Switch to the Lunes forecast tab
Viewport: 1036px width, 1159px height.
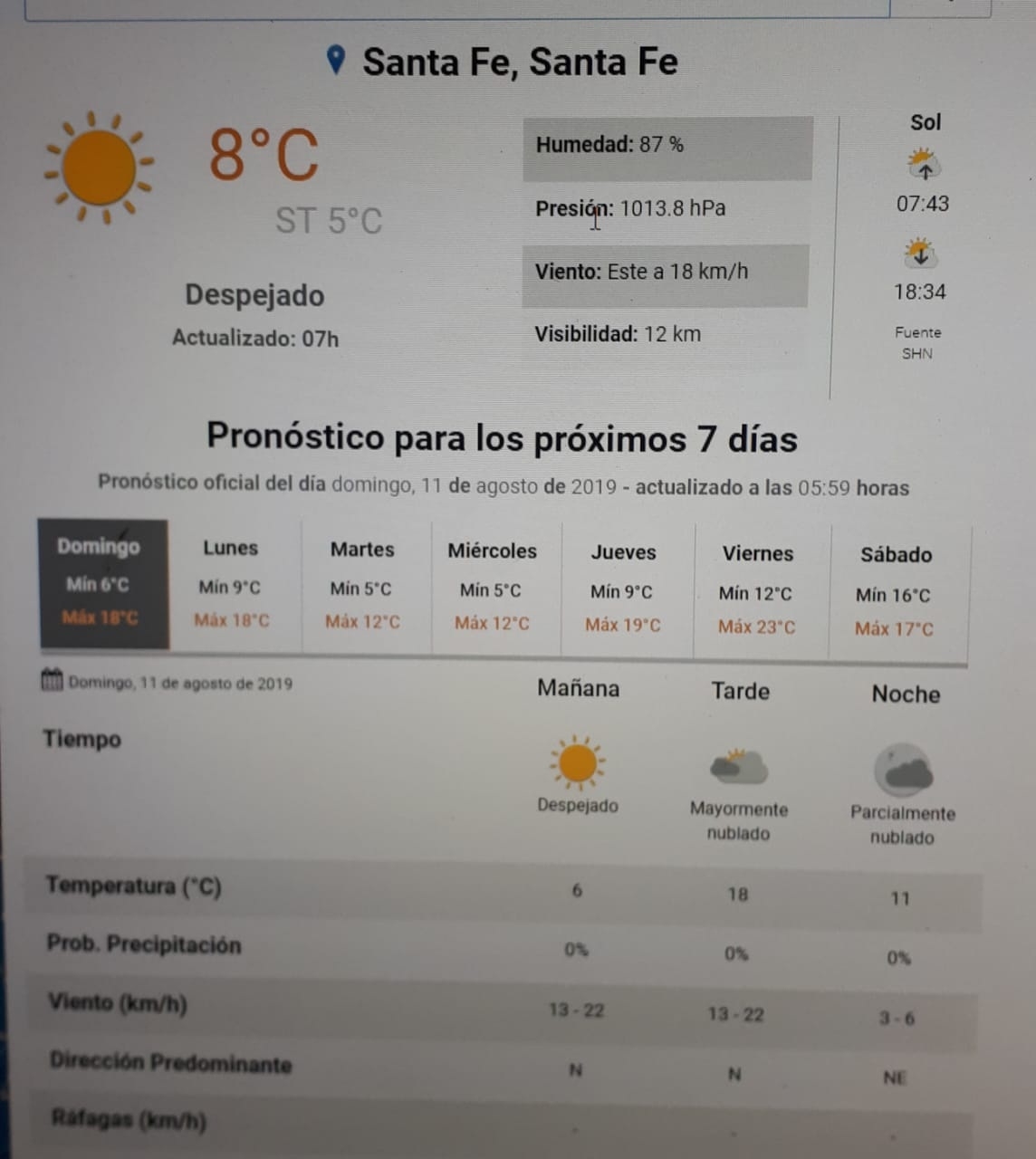(x=232, y=585)
